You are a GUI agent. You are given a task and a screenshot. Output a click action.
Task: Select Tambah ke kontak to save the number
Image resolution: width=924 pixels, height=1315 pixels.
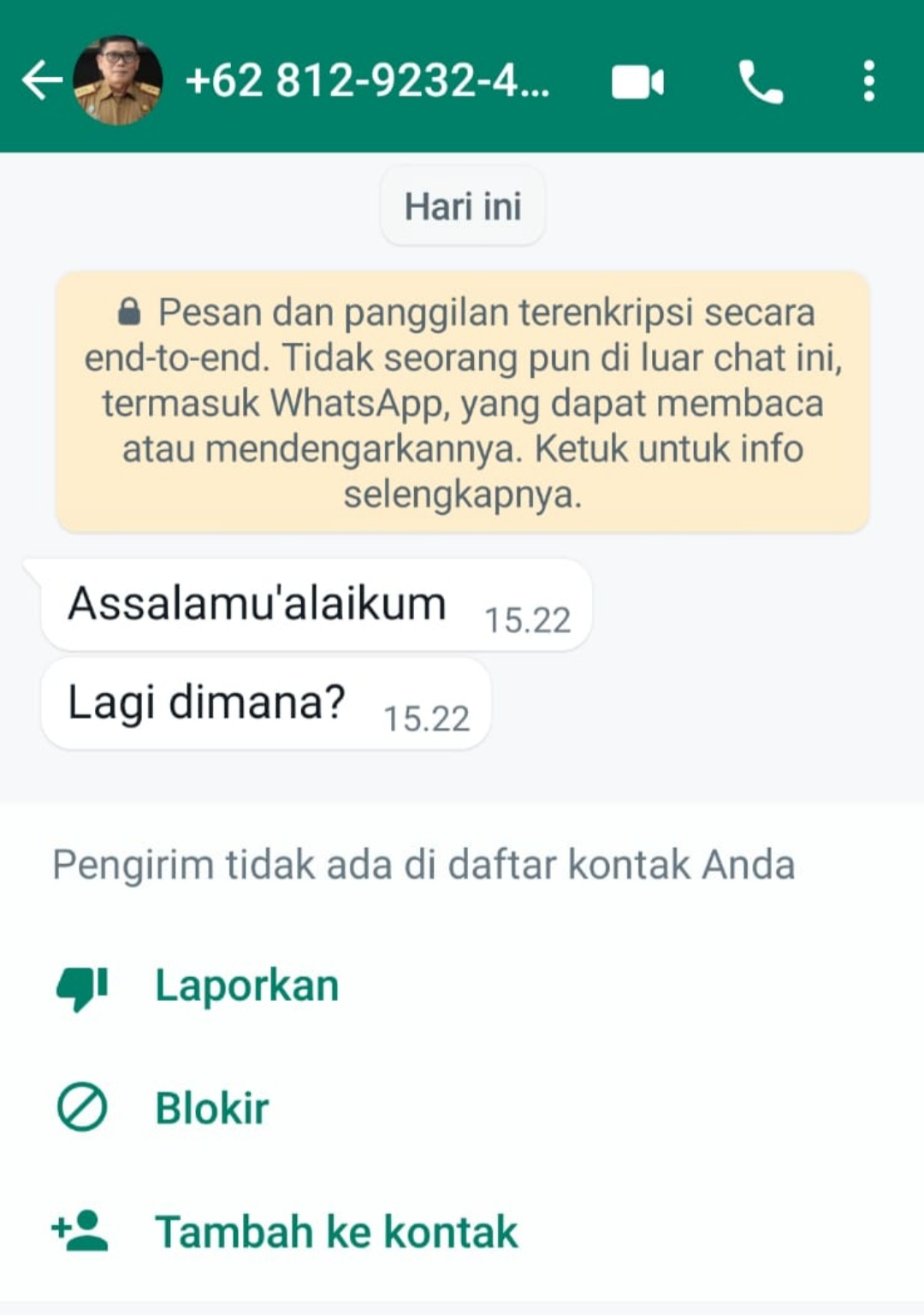tap(335, 1232)
